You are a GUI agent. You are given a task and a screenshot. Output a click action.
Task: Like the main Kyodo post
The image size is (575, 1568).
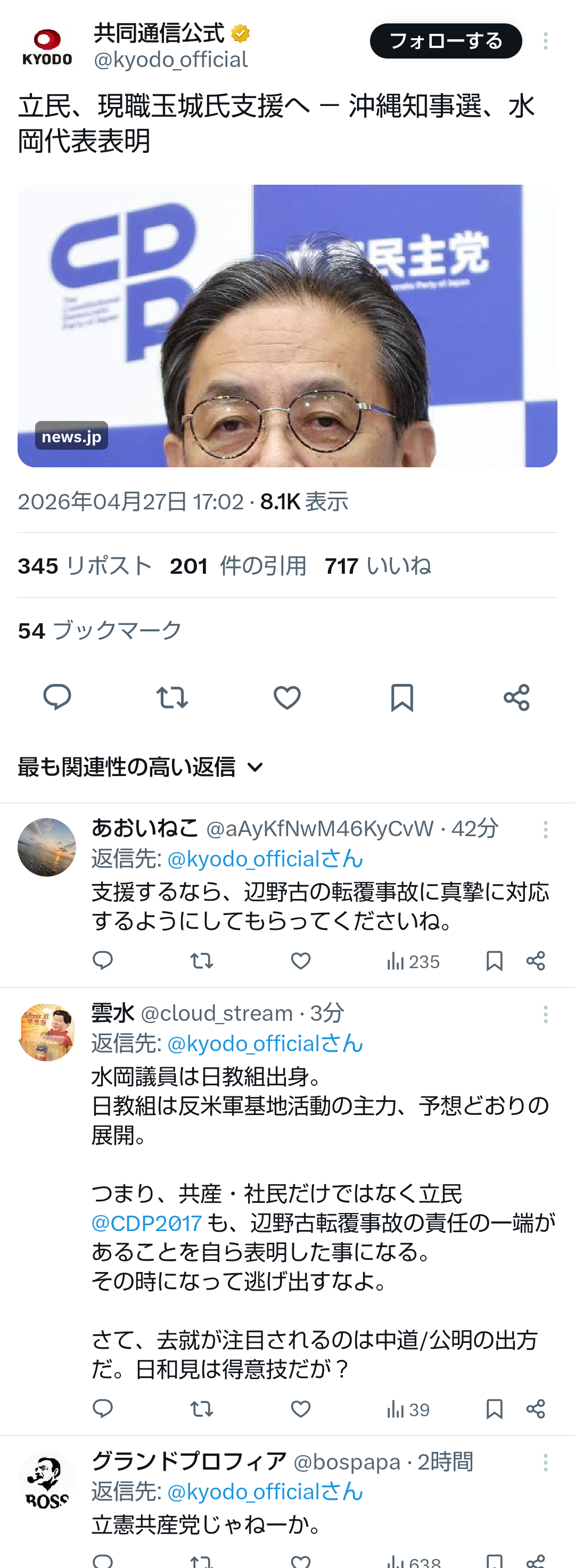click(287, 697)
